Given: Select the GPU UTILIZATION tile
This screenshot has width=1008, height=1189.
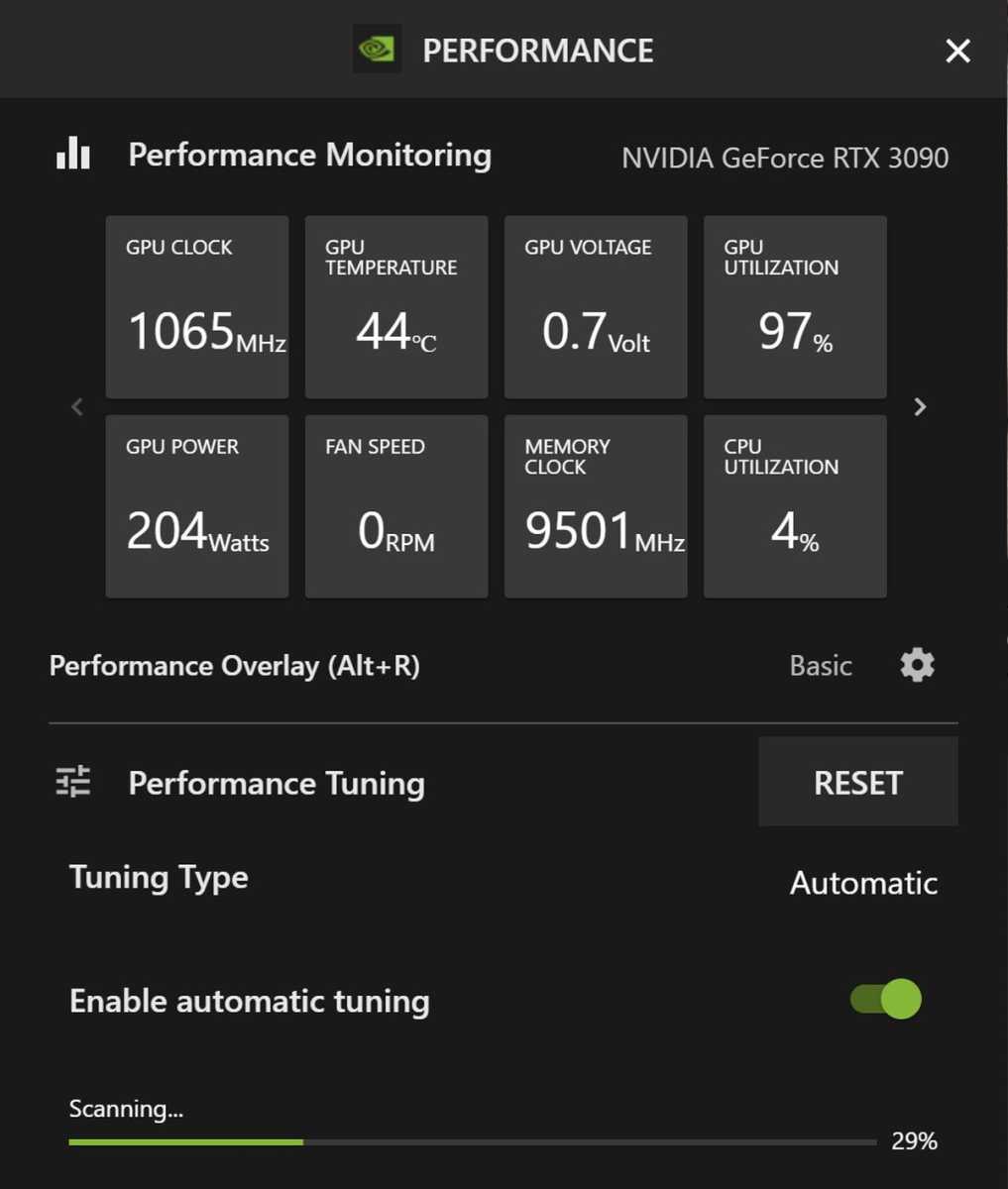Looking at the screenshot, I should [794, 306].
